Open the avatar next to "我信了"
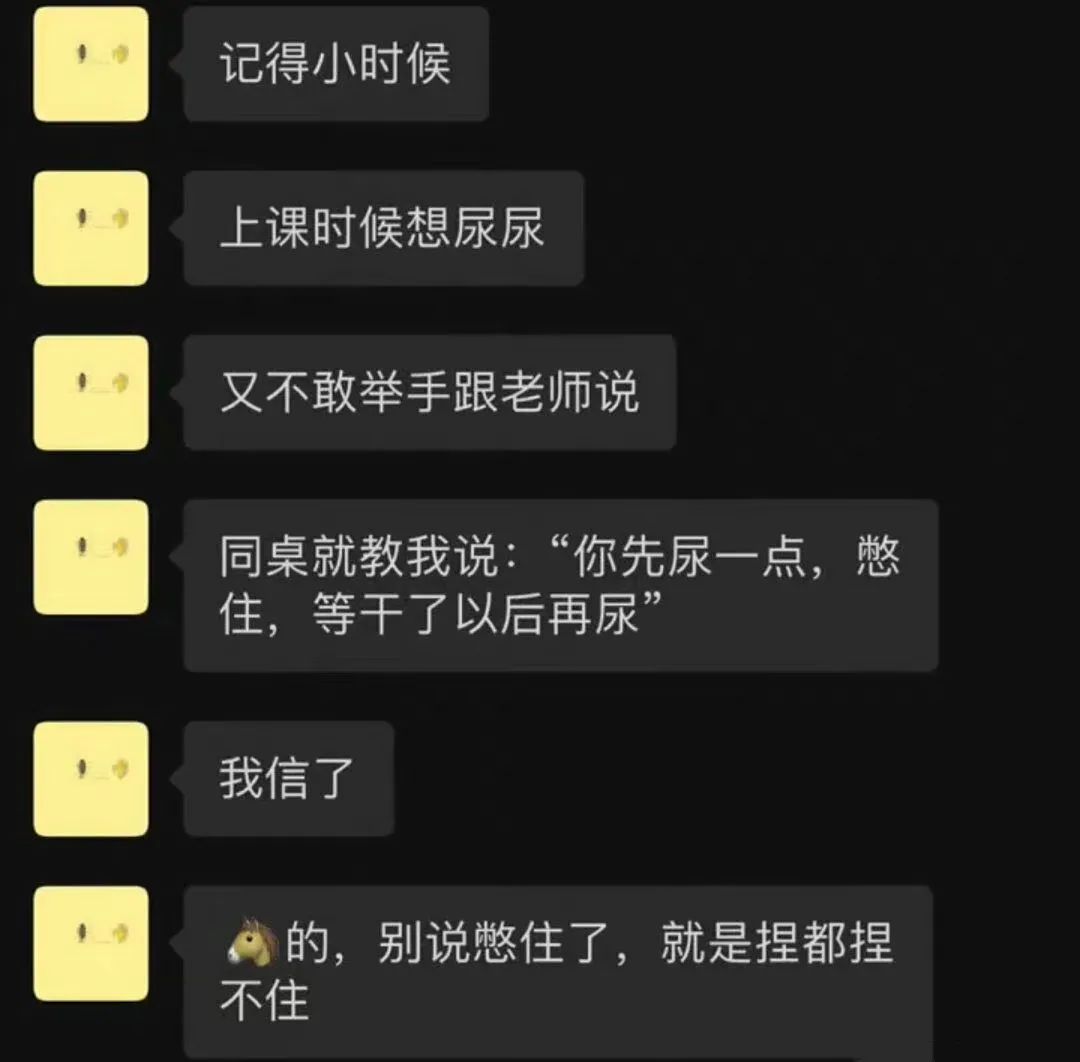 point(91,779)
